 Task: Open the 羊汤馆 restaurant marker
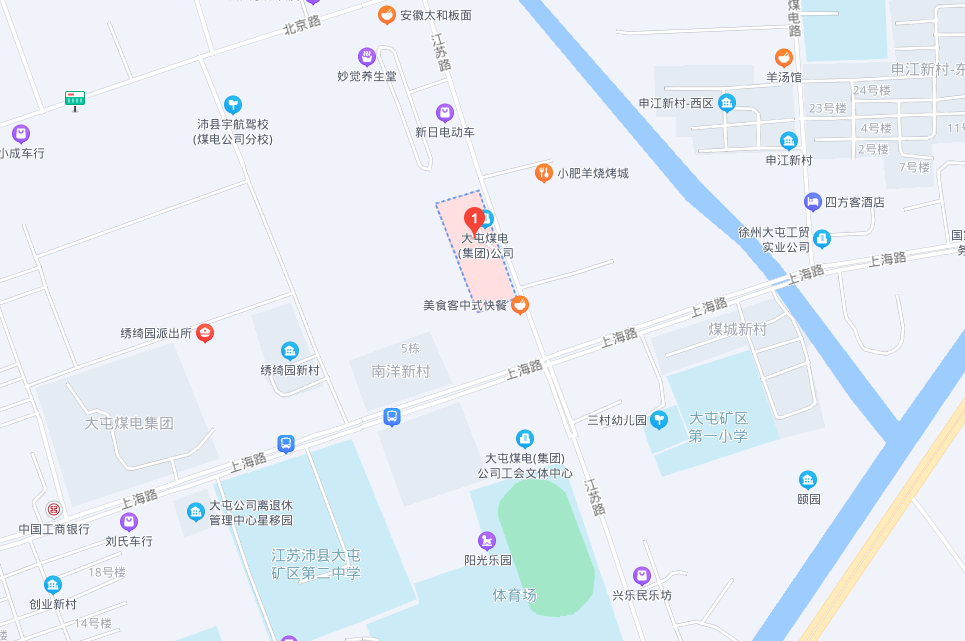click(784, 58)
